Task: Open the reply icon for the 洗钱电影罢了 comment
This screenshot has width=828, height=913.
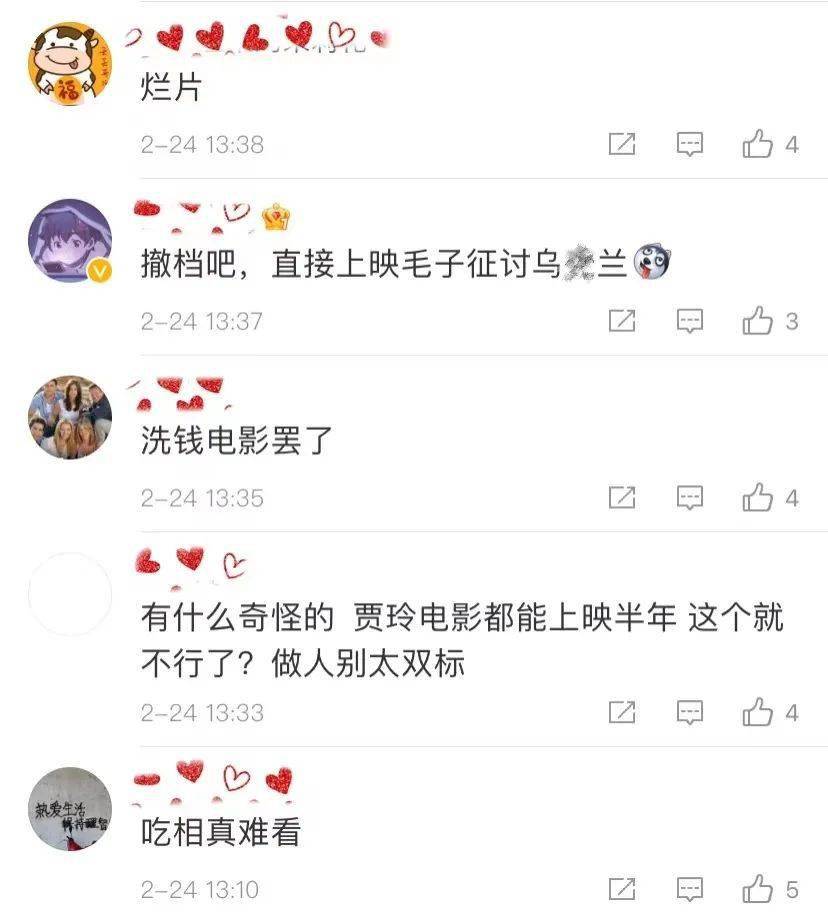Action: pyautogui.click(x=688, y=494)
